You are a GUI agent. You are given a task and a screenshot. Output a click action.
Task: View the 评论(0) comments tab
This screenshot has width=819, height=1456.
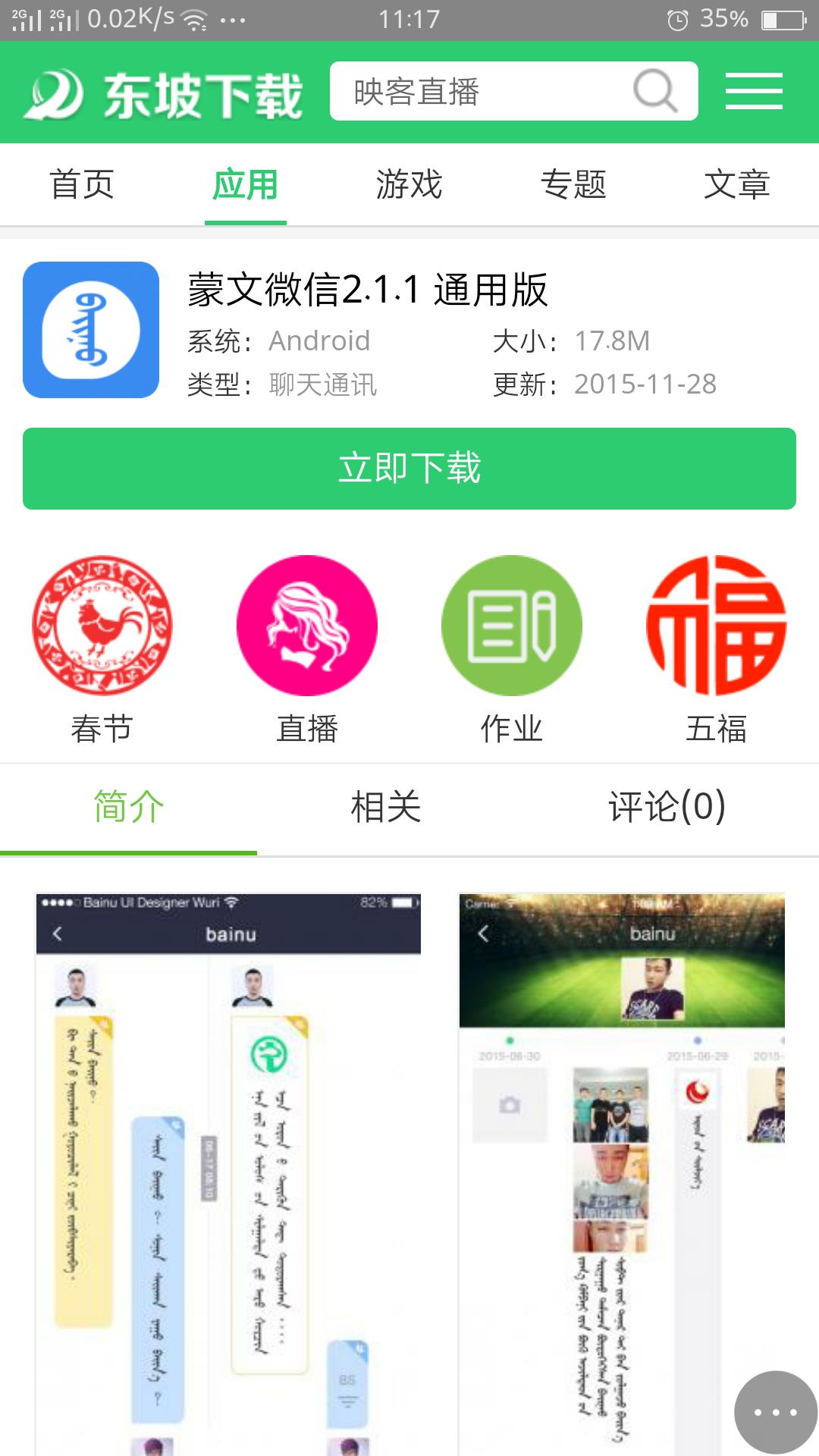667,807
